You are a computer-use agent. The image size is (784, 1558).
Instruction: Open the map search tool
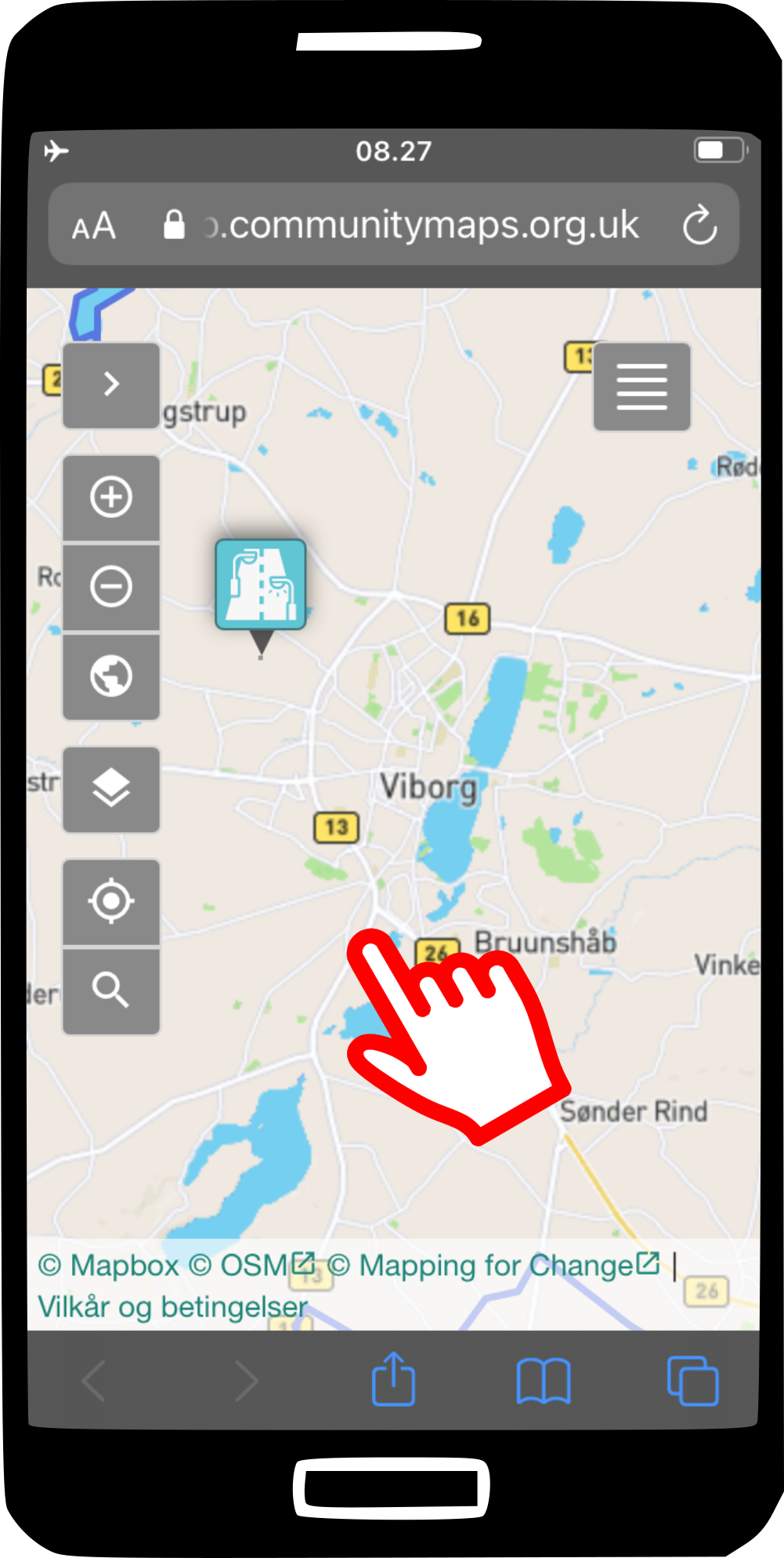coord(111,991)
